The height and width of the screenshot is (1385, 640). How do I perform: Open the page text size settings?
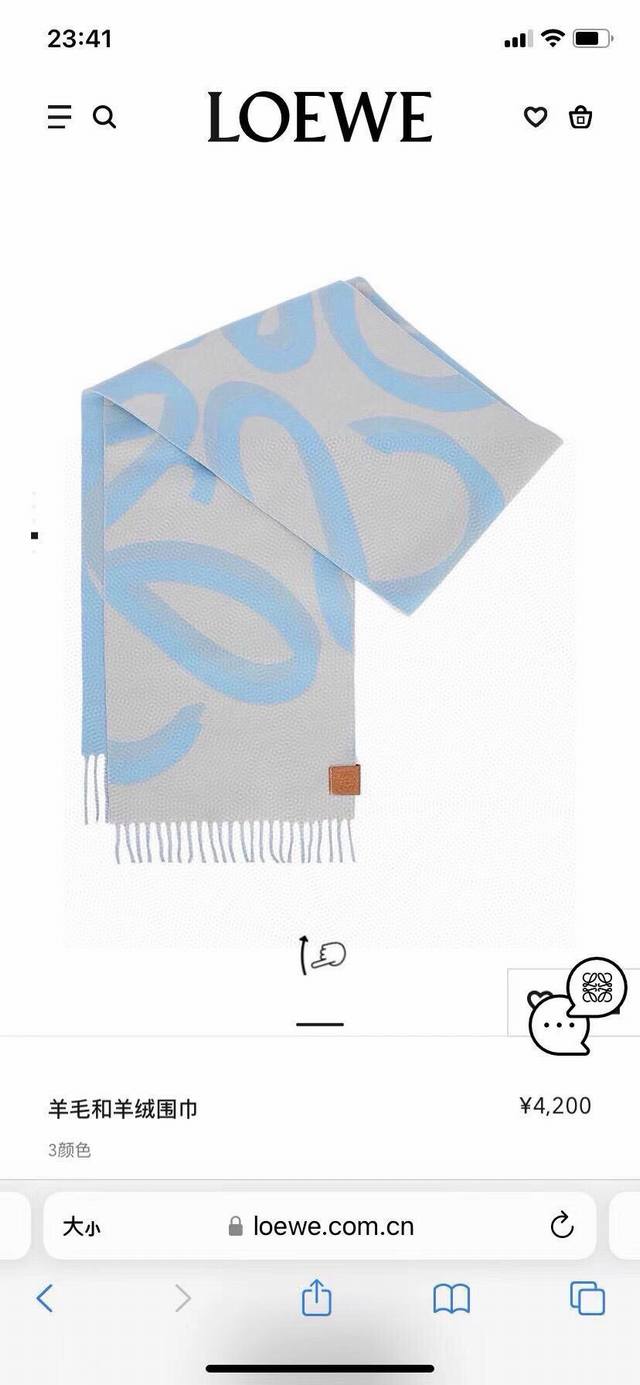tap(81, 1226)
